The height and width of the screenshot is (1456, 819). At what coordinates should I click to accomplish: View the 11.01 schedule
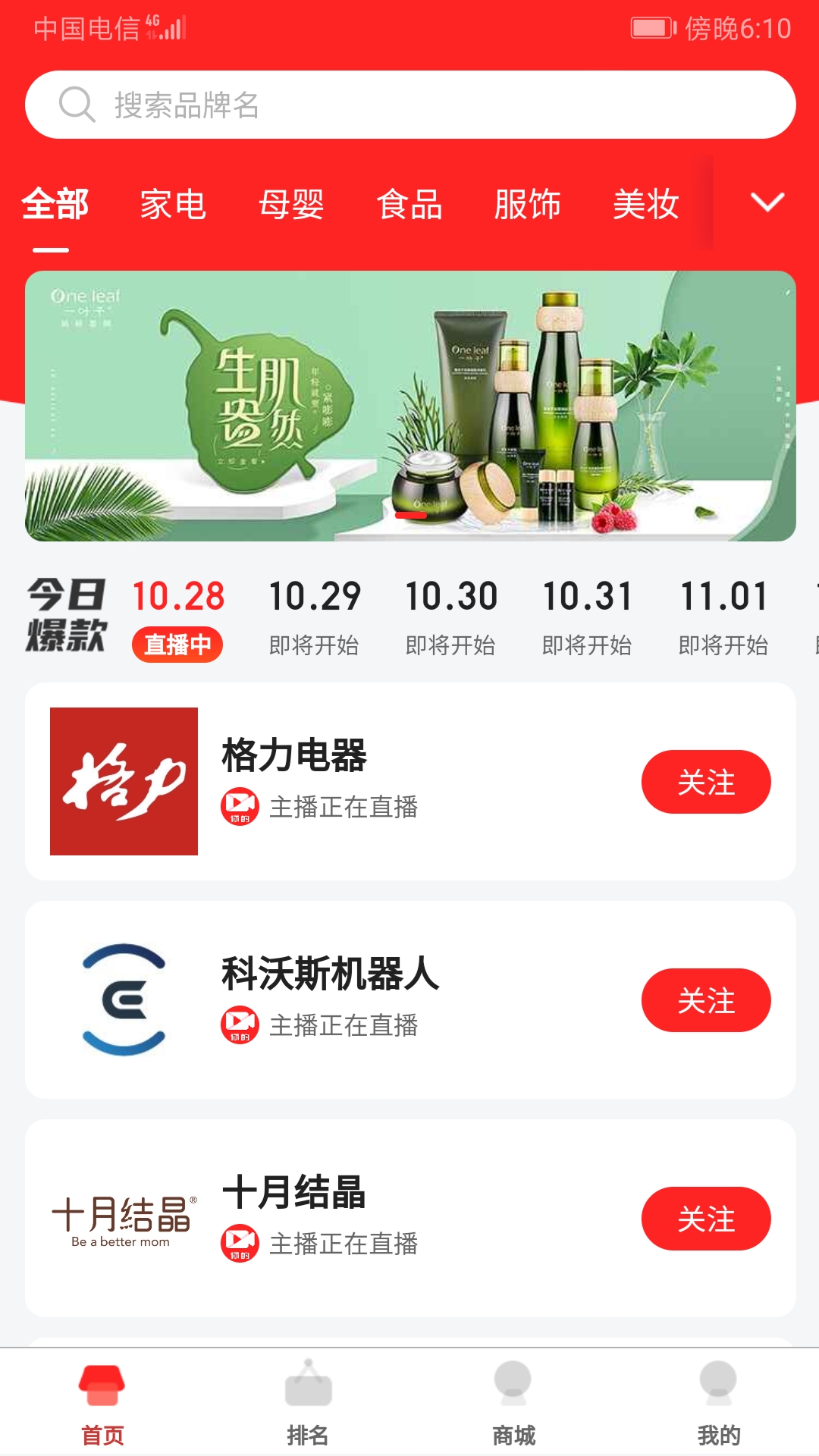[723, 616]
